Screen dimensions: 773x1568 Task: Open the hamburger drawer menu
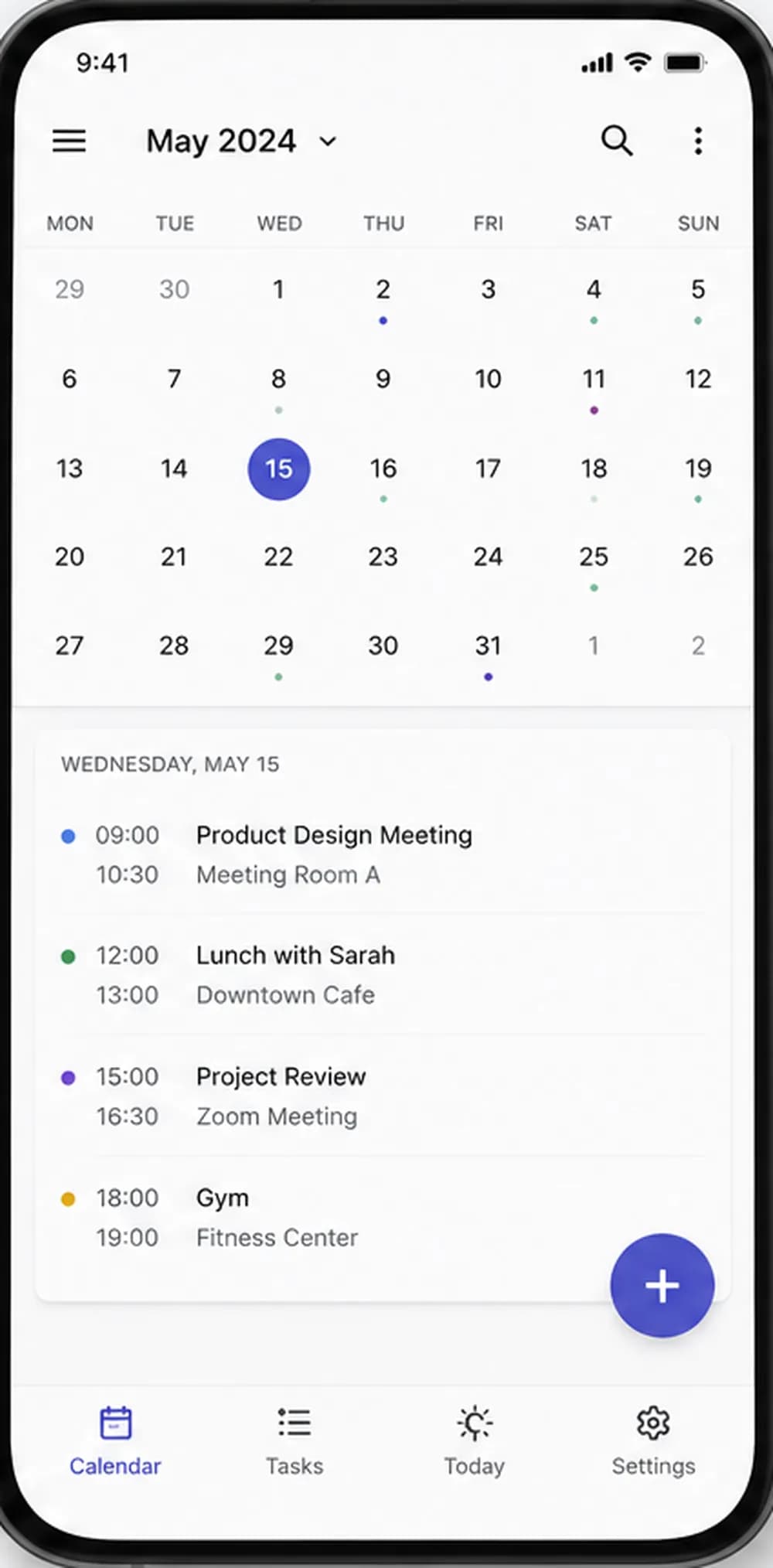click(x=69, y=141)
